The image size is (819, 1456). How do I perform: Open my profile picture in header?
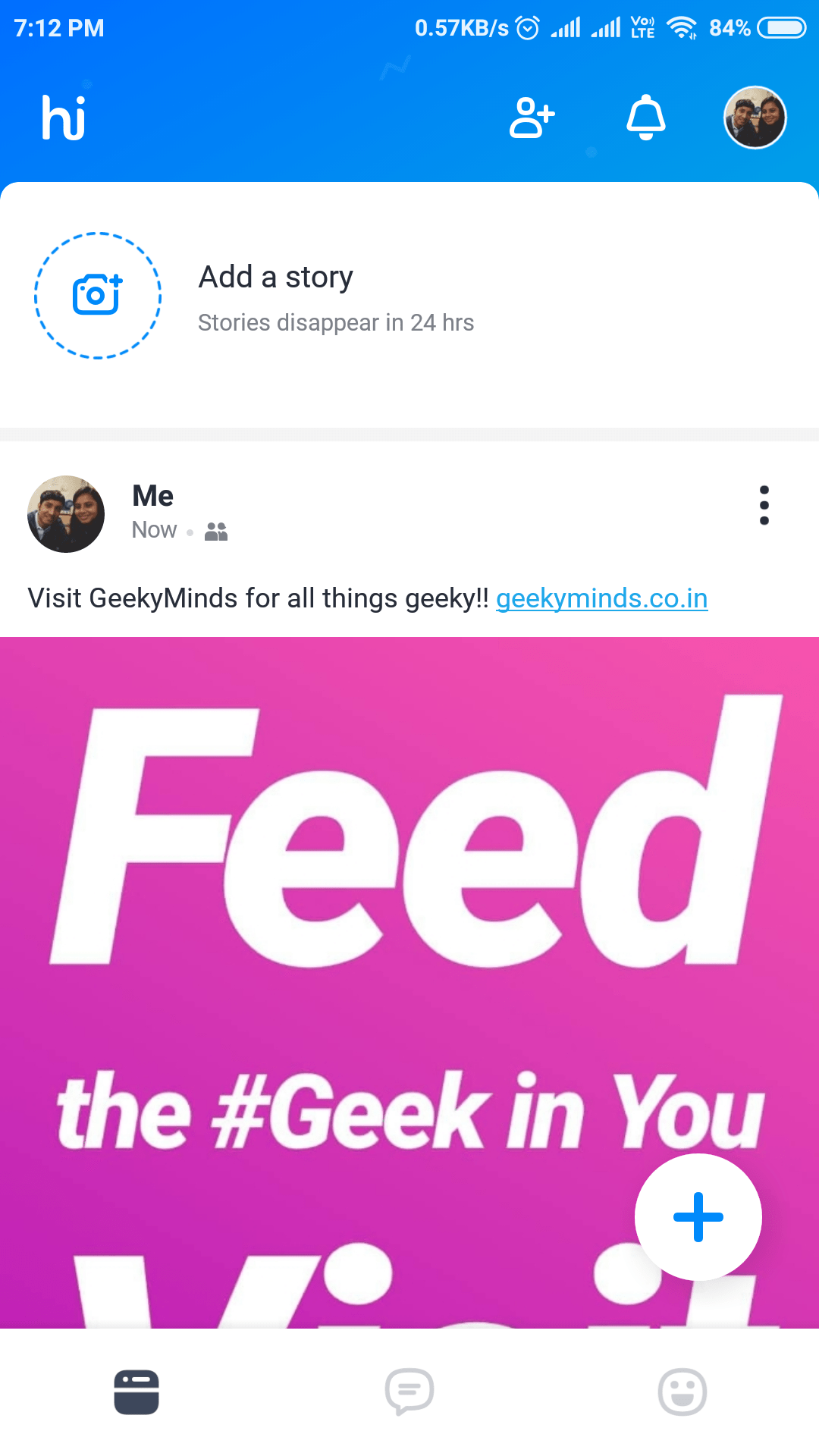(755, 118)
